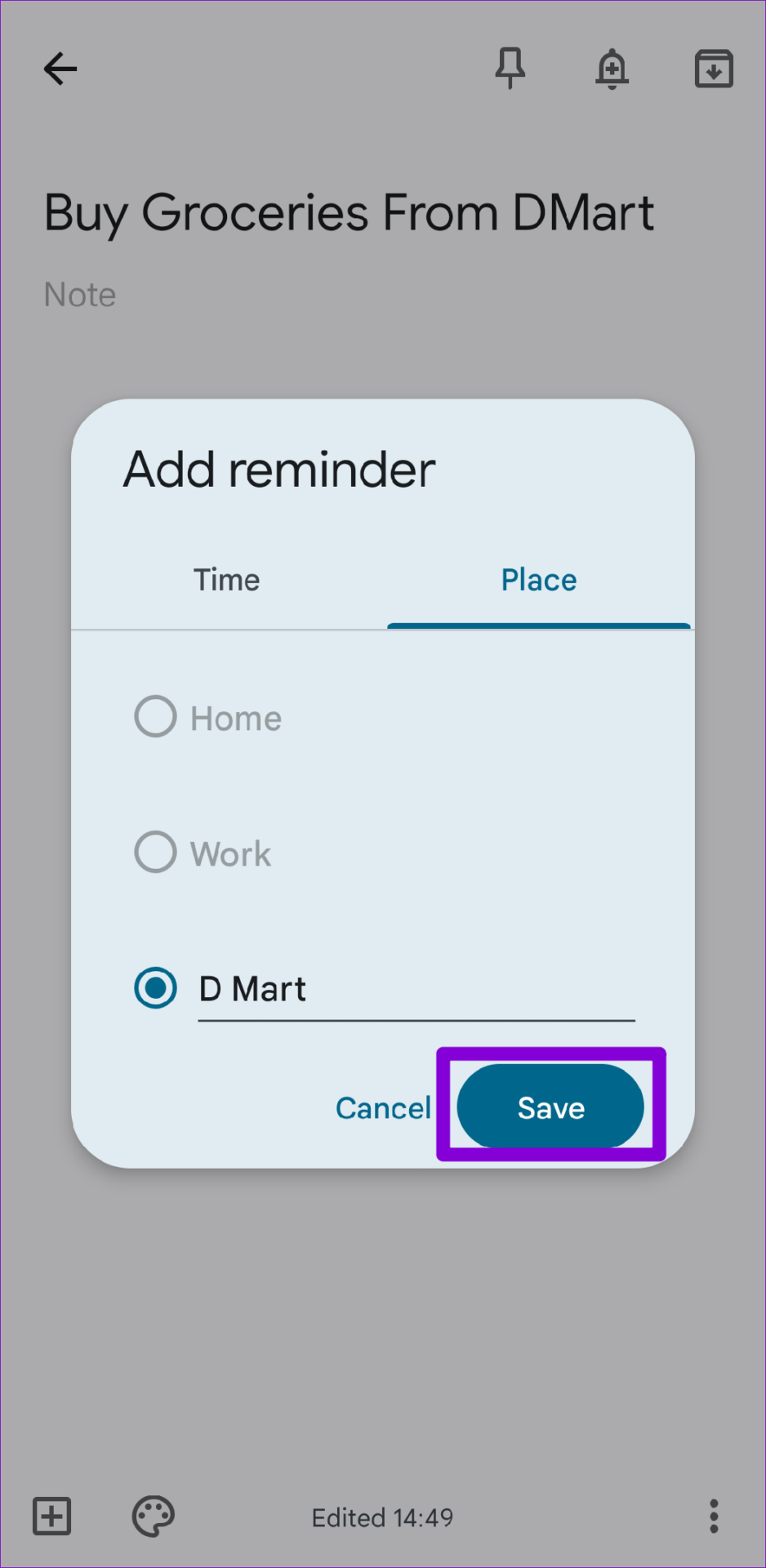Cancel the Add reminder dialog

click(383, 1108)
